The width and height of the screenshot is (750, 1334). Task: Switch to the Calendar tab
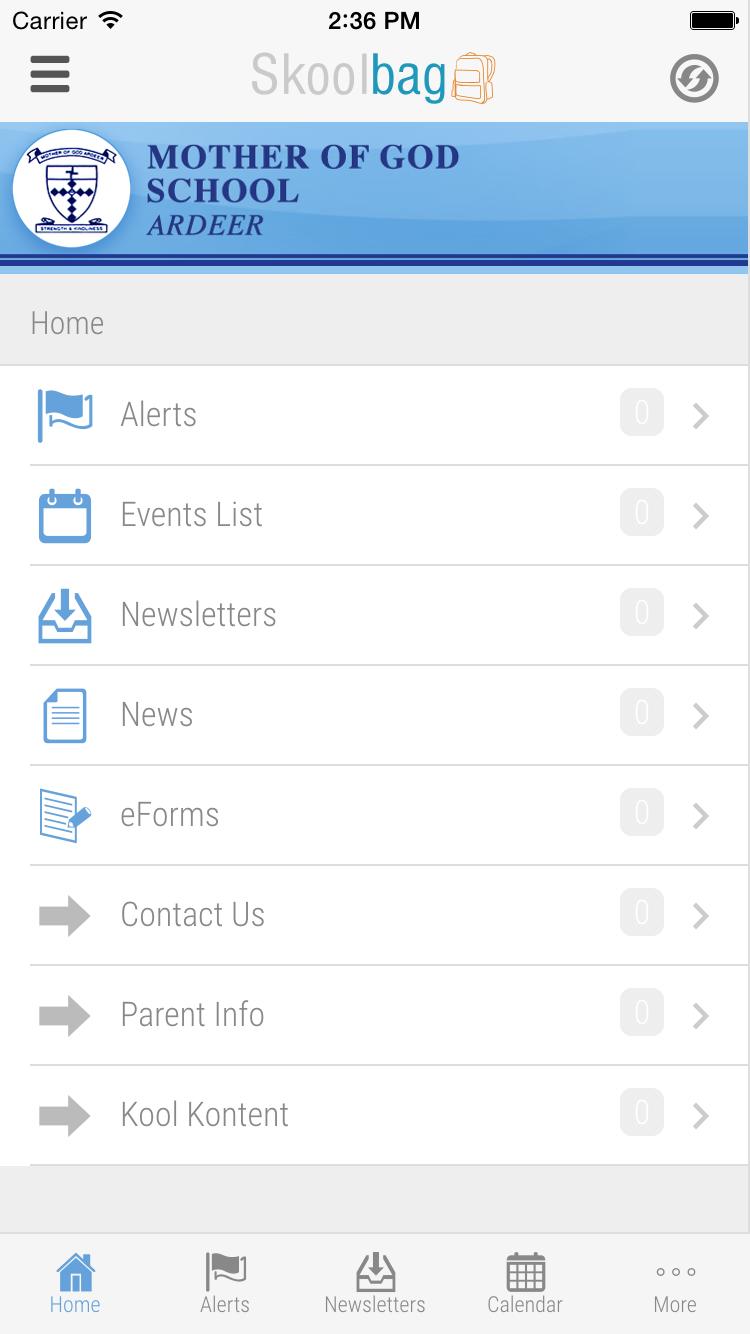(x=525, y=1284)
